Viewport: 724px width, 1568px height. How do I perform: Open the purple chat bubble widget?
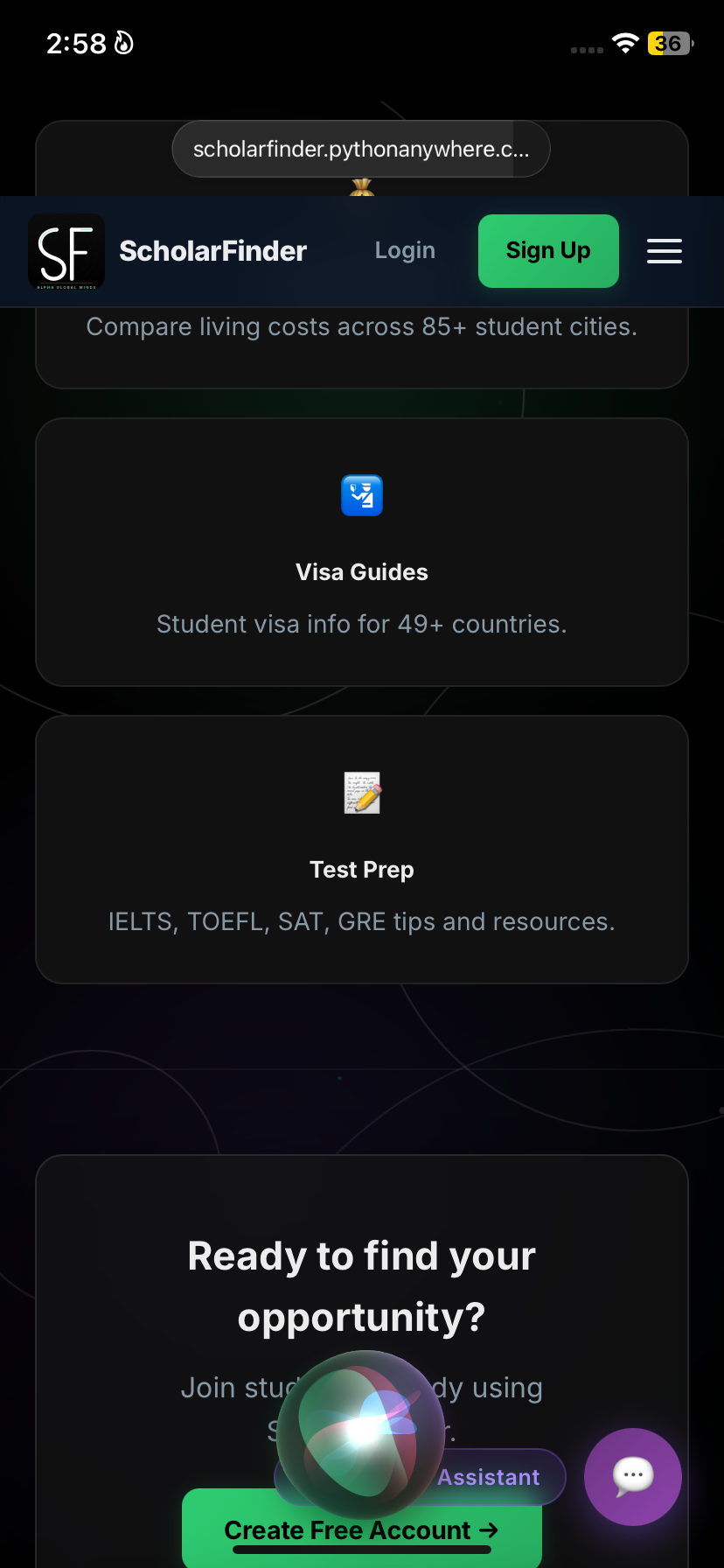(x=632, y=1477)
